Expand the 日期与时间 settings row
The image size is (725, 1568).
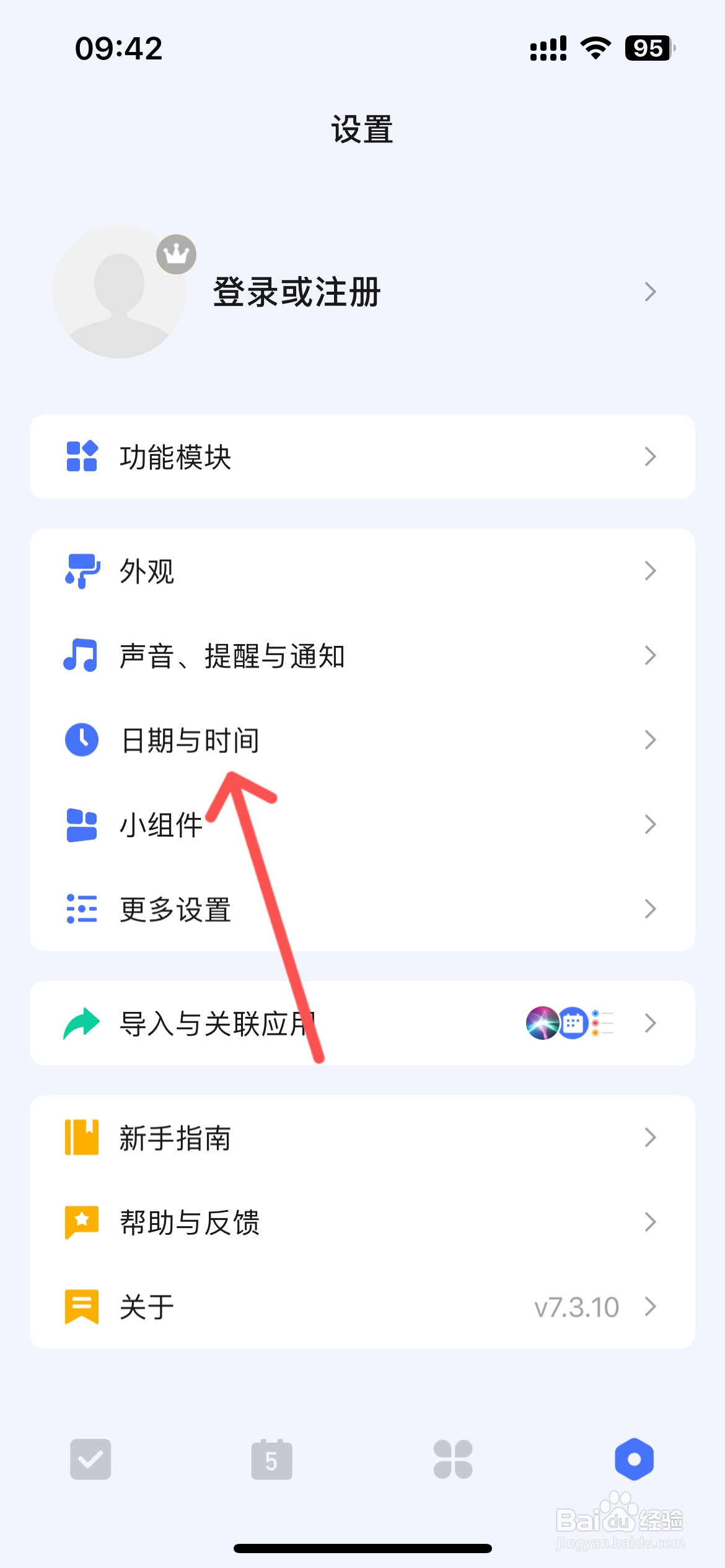click(x=362, y=740)
